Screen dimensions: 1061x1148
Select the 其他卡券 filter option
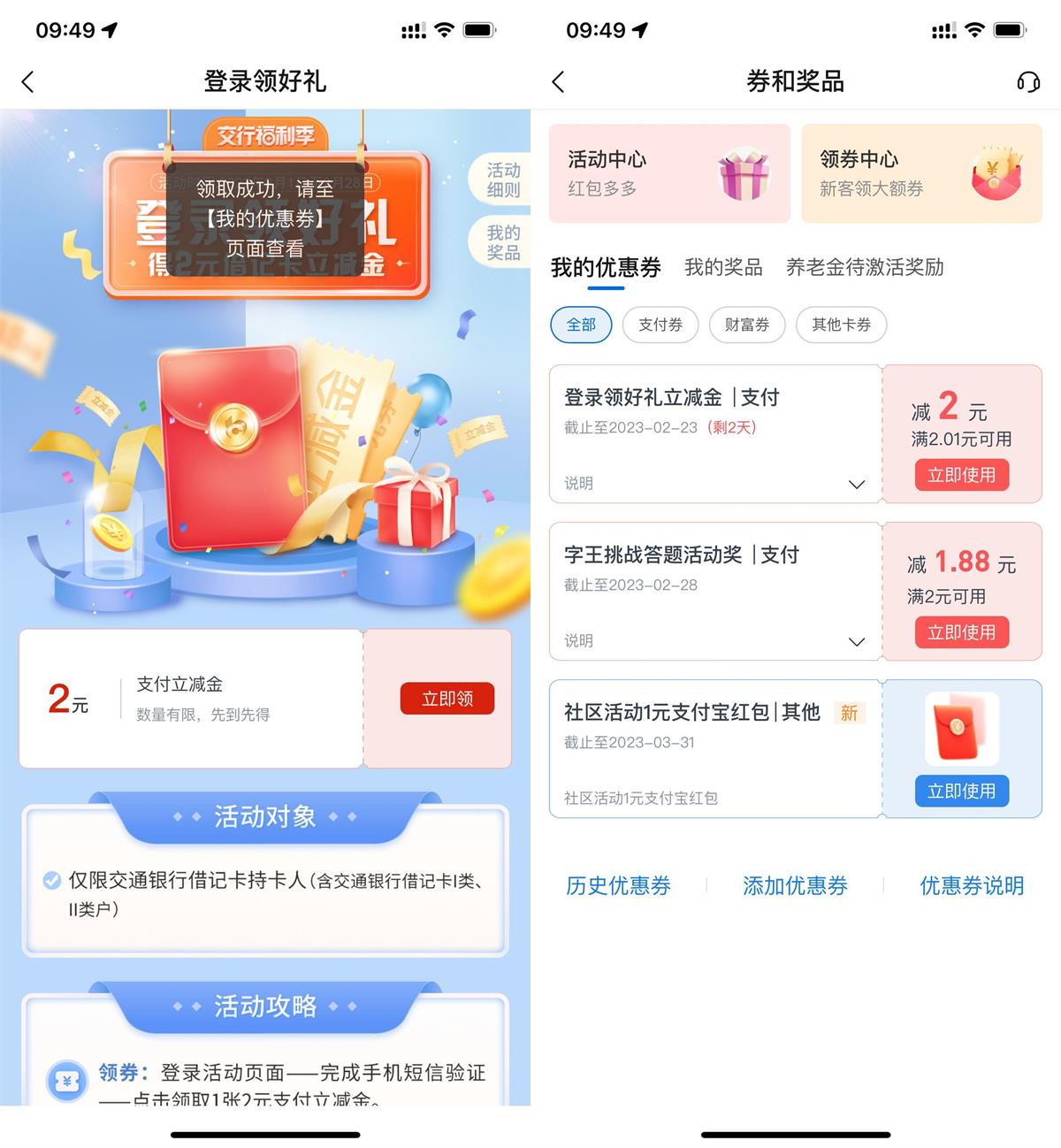pos(841,325)
